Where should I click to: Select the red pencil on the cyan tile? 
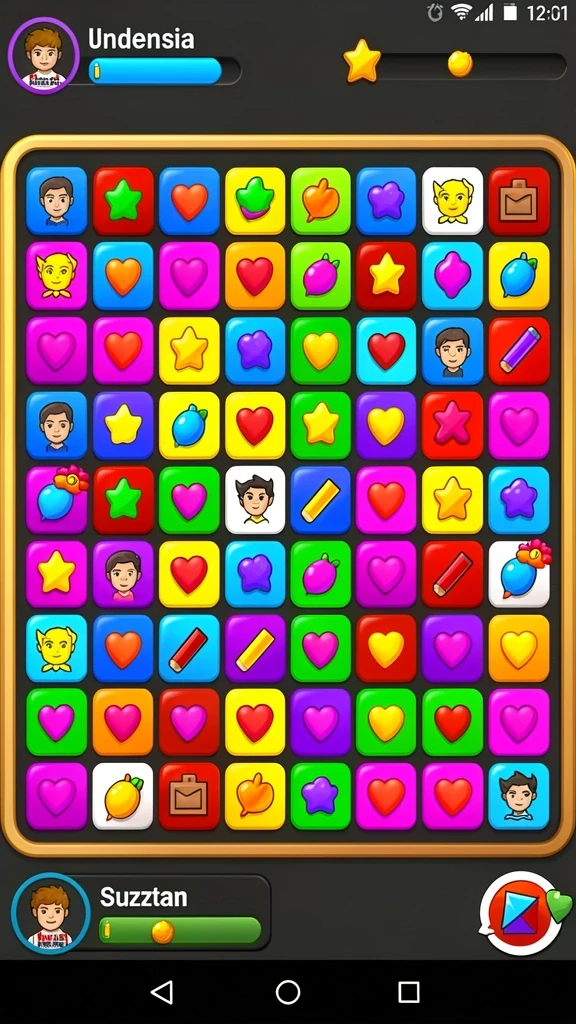pyautogui.click(x=189, y=648)
